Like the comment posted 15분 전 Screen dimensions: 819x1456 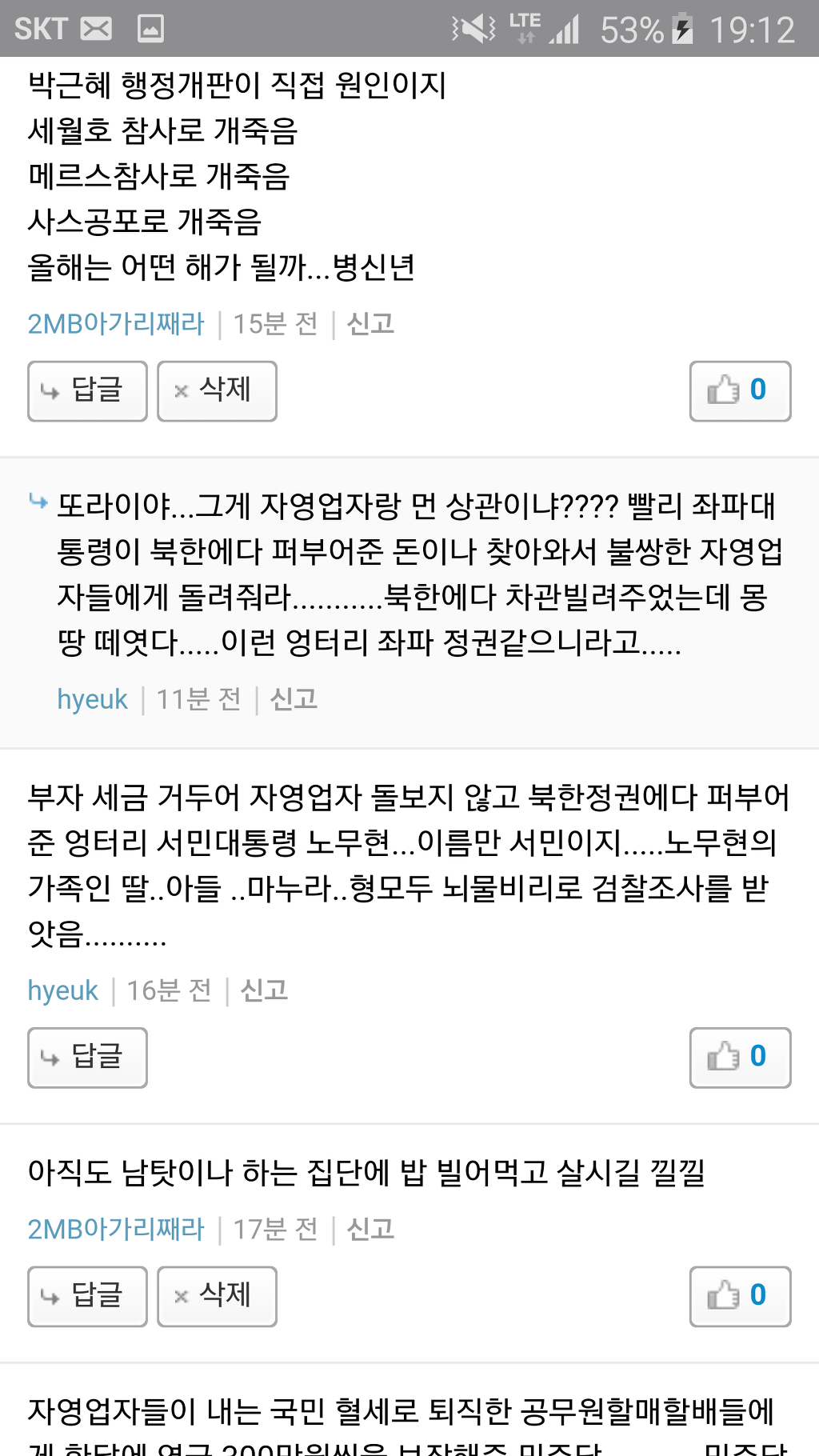point(740,391)
